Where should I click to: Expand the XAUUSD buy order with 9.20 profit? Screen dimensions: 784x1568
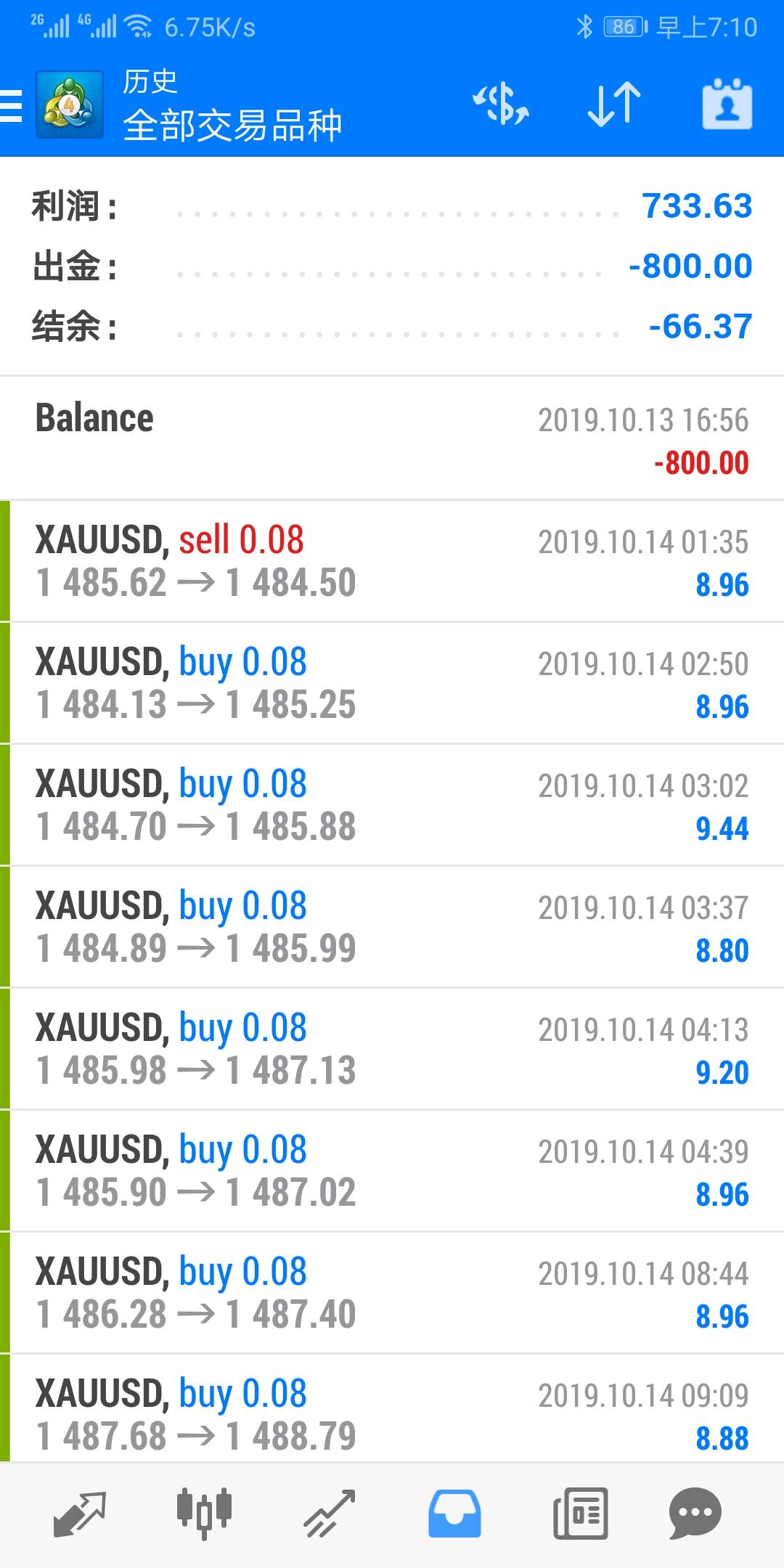point(392,1049)
